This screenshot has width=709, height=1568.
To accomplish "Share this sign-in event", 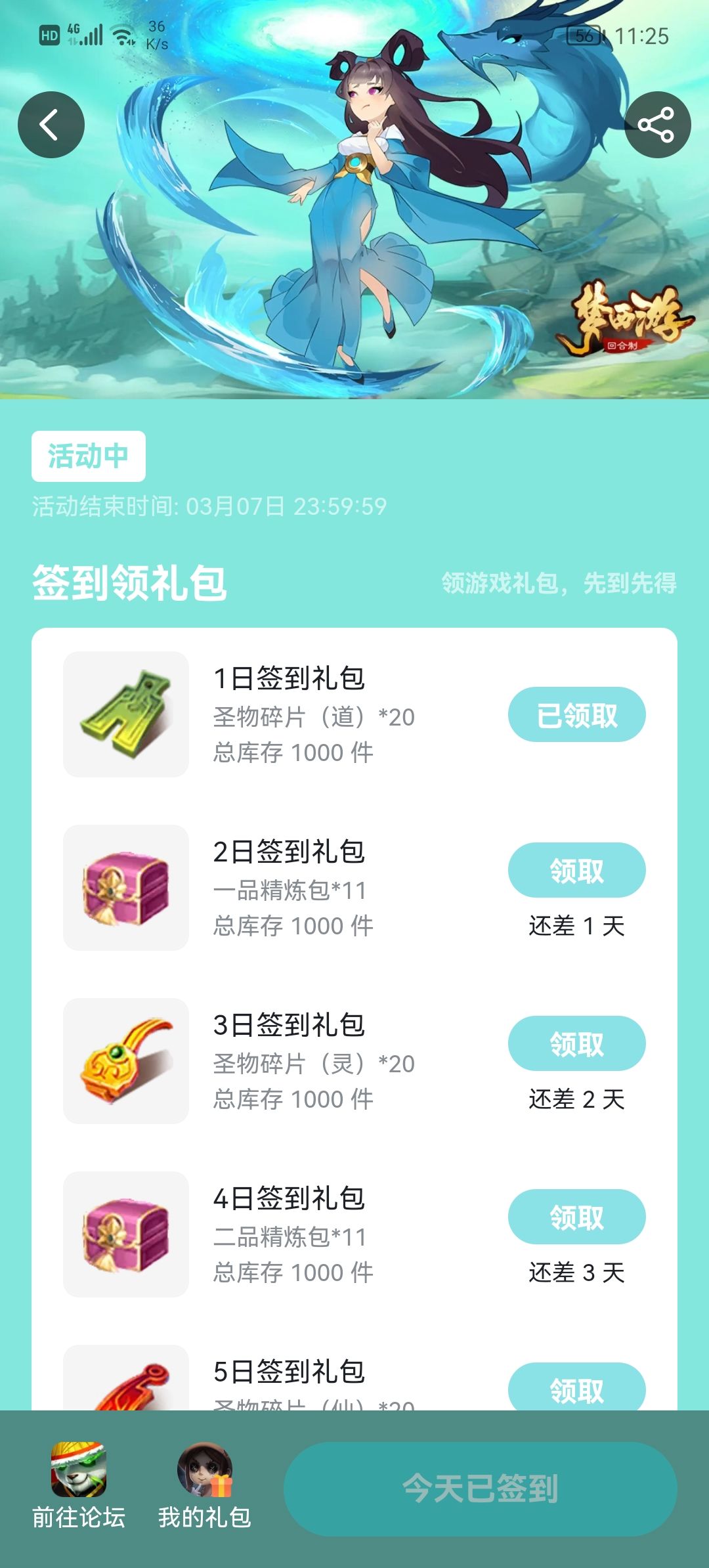I will click(x=657, y=125).
